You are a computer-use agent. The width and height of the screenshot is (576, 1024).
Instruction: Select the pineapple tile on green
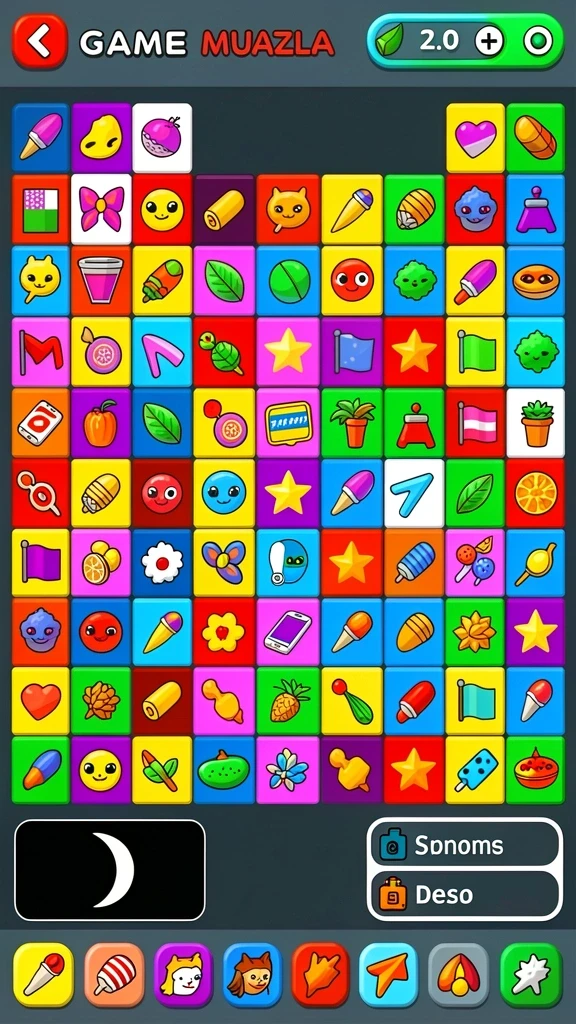(x=287, y=701)
